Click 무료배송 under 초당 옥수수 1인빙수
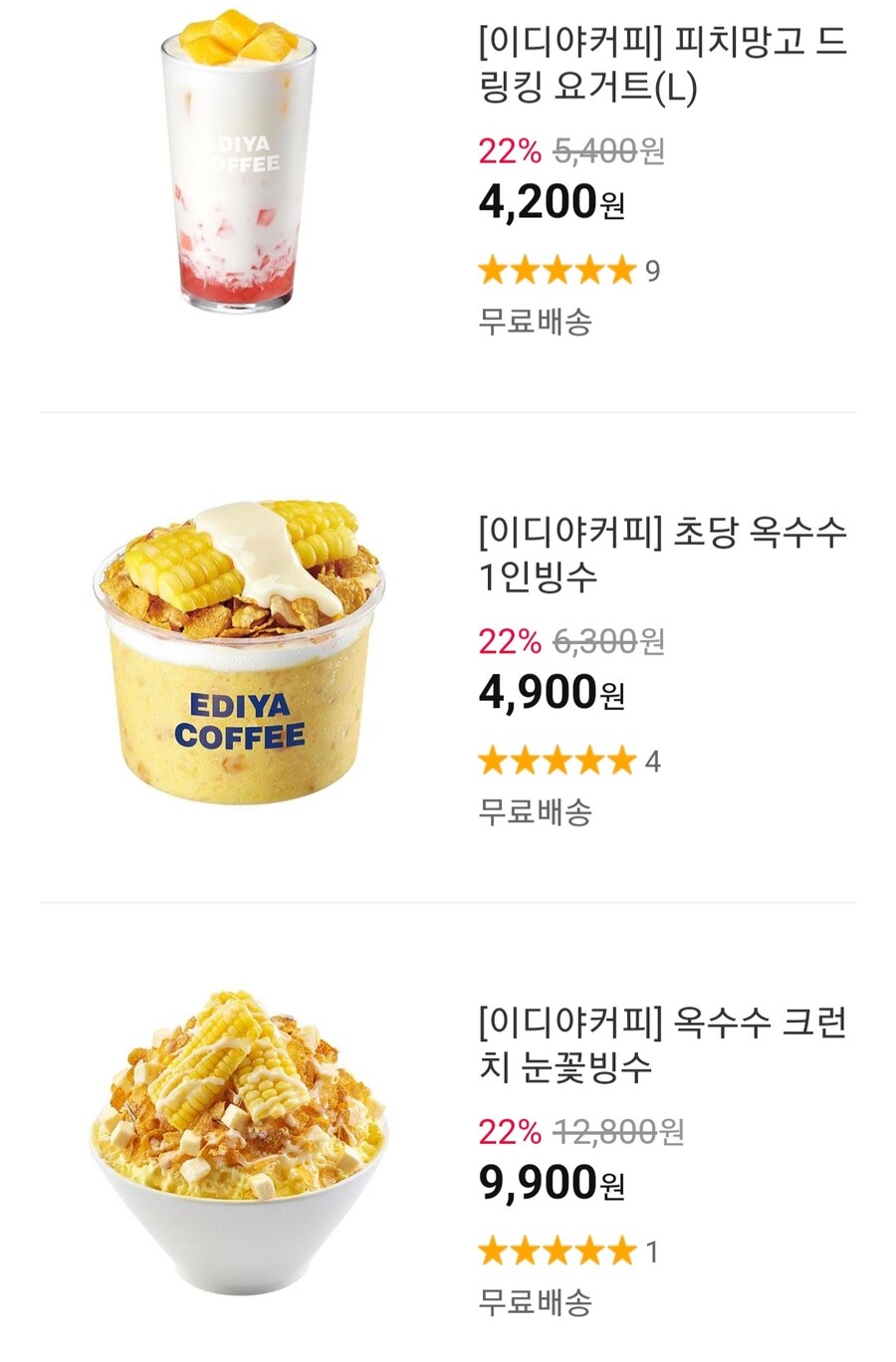The width and height of the screenshot is (896, 1362). 535,816
